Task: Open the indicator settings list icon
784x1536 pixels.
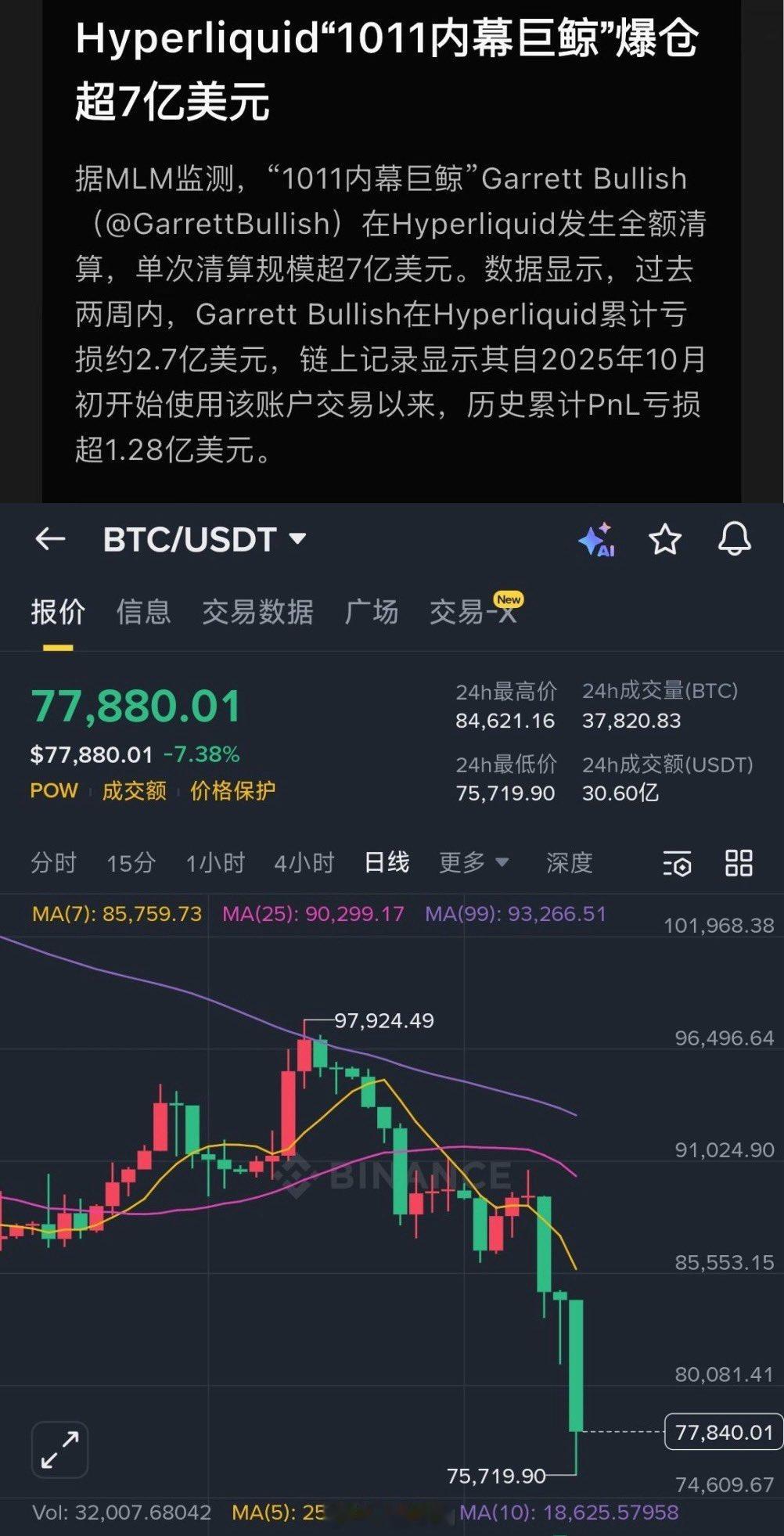Action: point(678,863)
